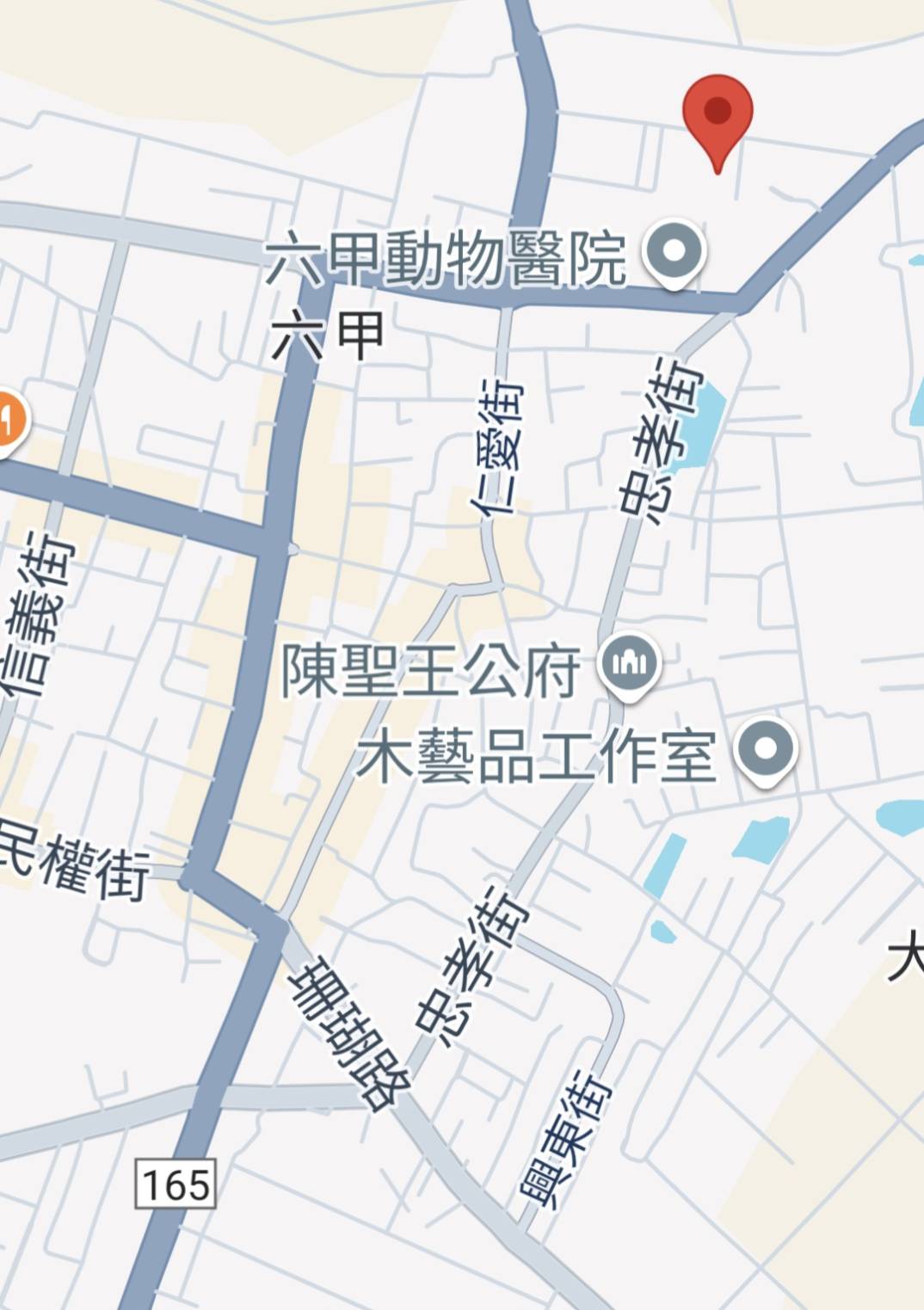Open the 木藝品工作室 place marker
924x1310 pixels.
766,748
